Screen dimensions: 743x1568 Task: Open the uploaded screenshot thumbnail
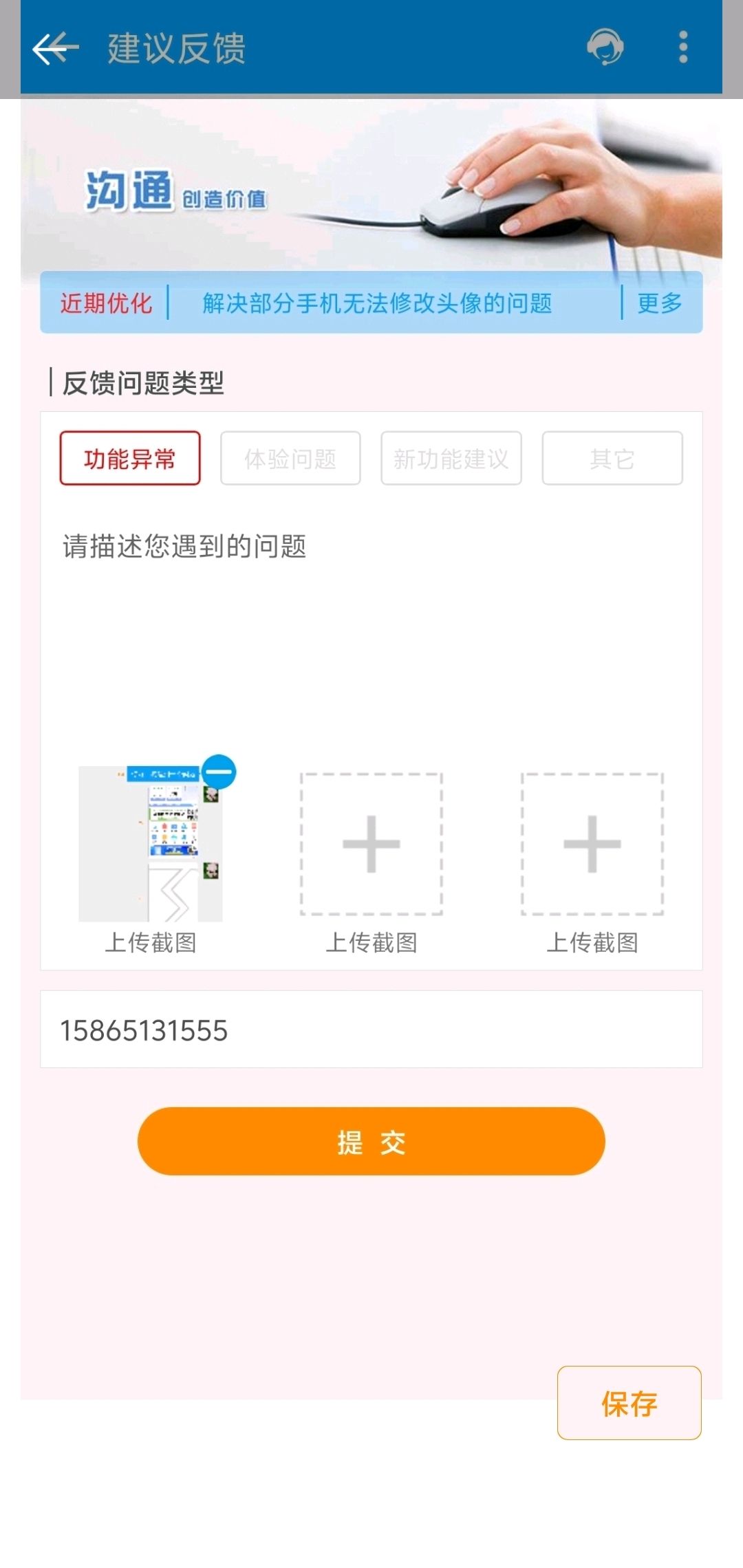(151, 844)
